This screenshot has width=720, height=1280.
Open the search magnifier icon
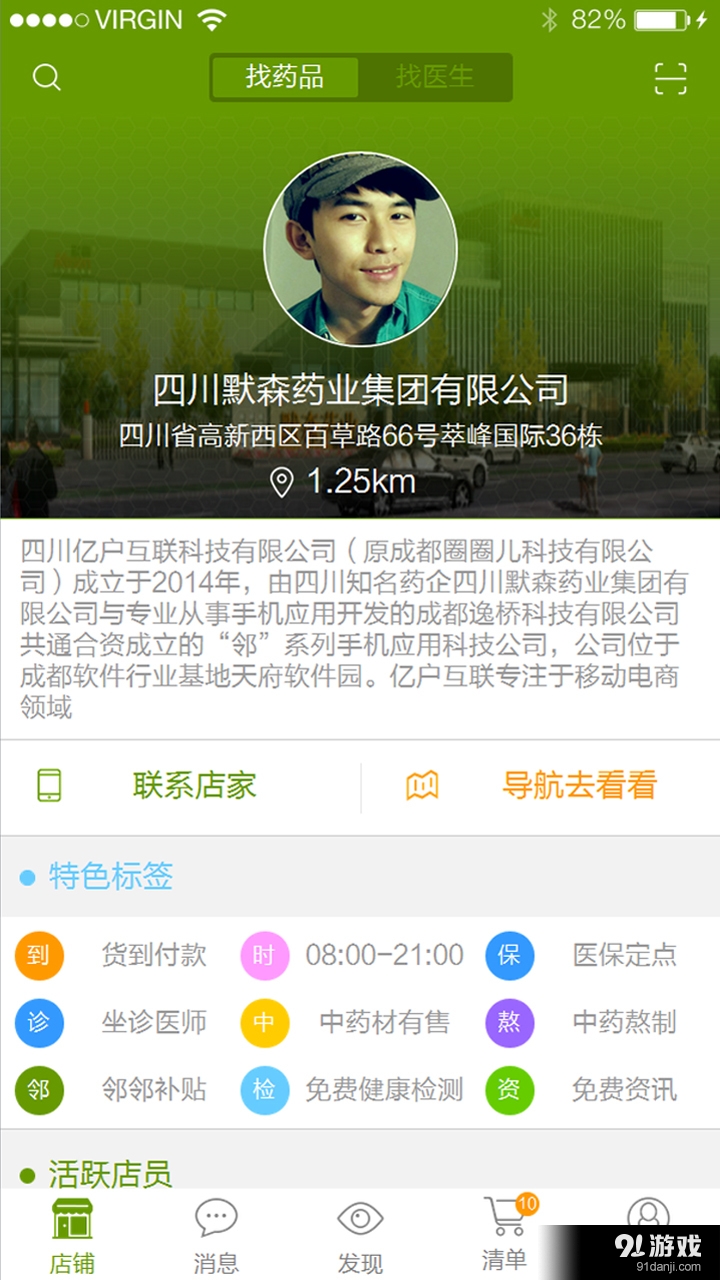coord(46,77)
